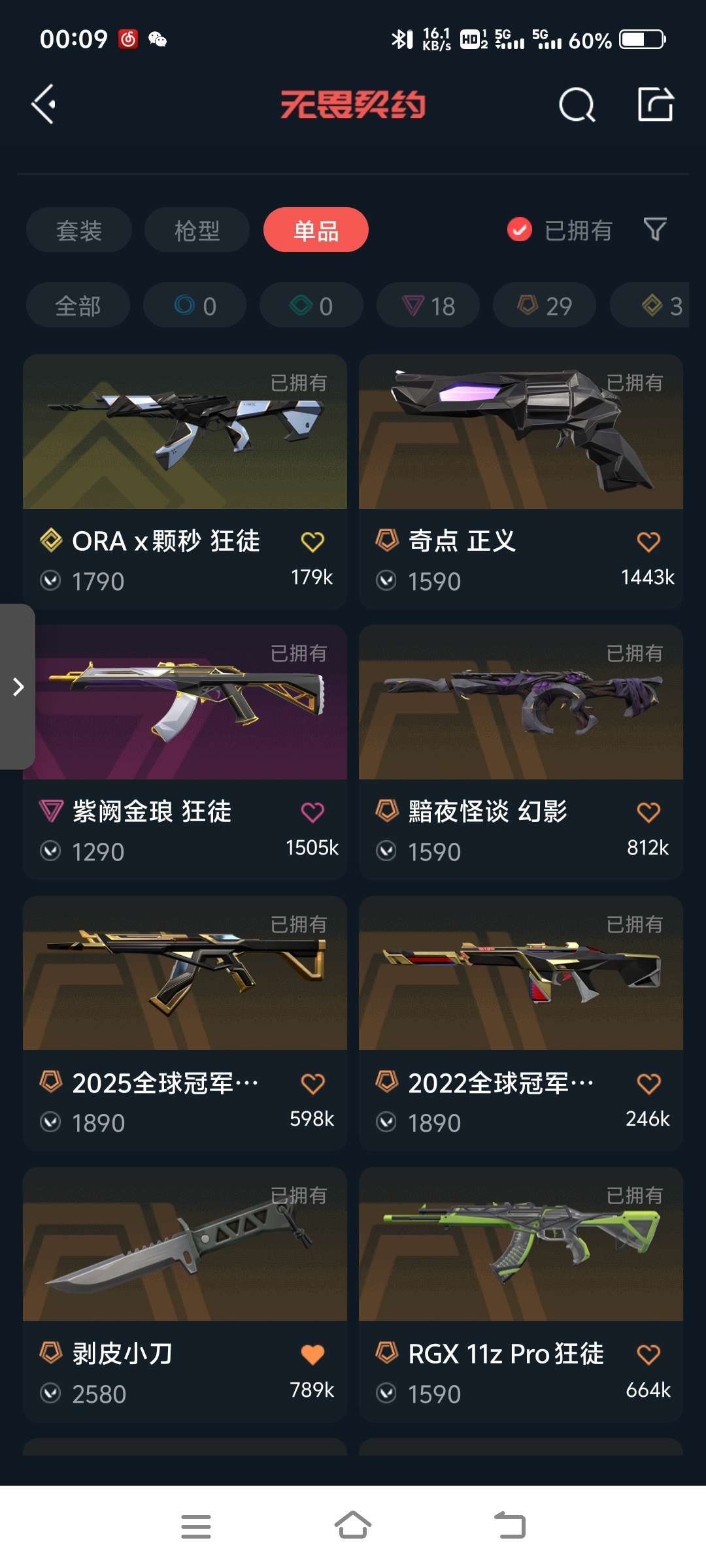This screenshot has height=1568, width=706.
Task: Filter by the purple tier chip showing 18
Action: tap(428, 305)
